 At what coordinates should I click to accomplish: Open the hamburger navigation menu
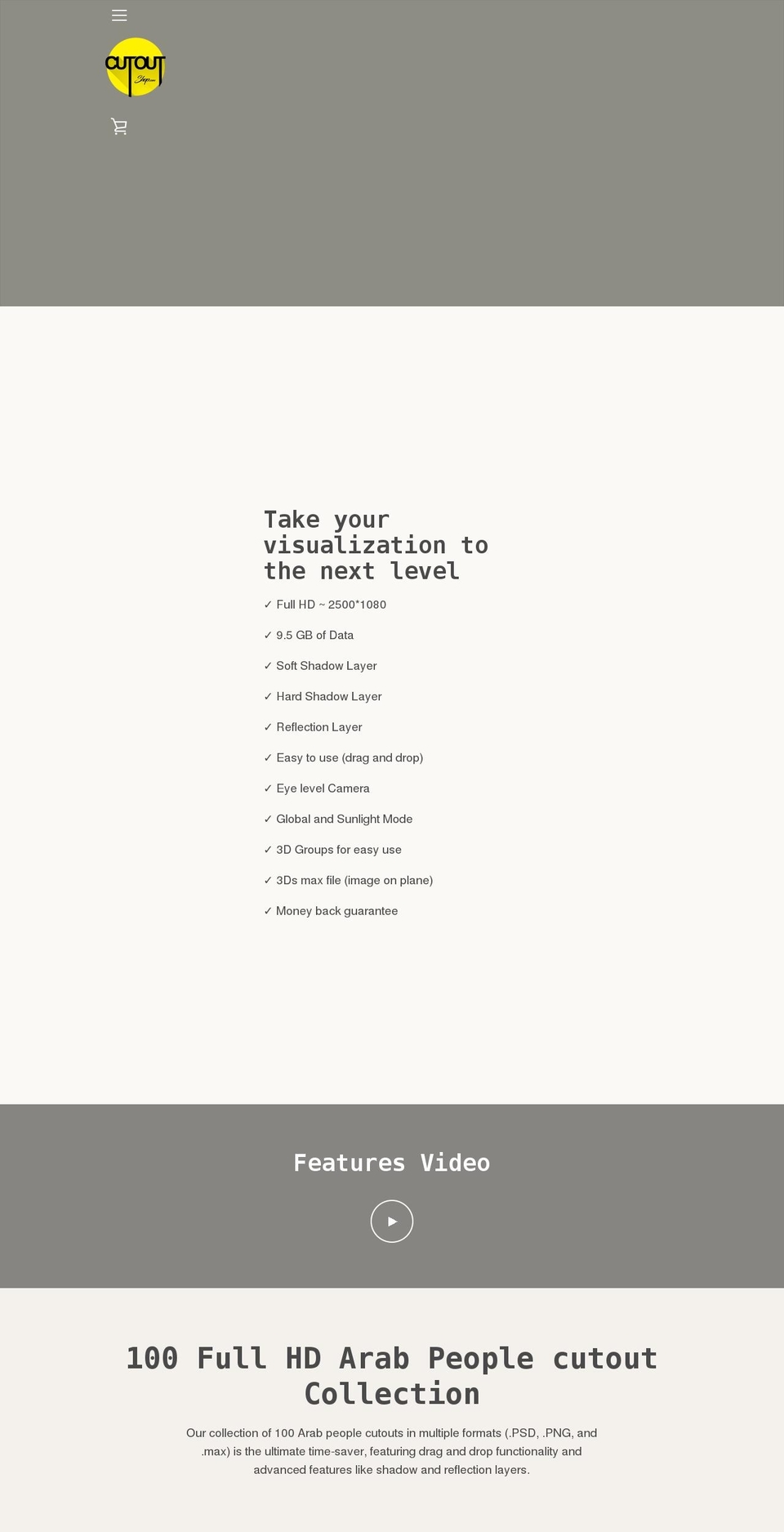pyautogui.click(x=119, y=16)
